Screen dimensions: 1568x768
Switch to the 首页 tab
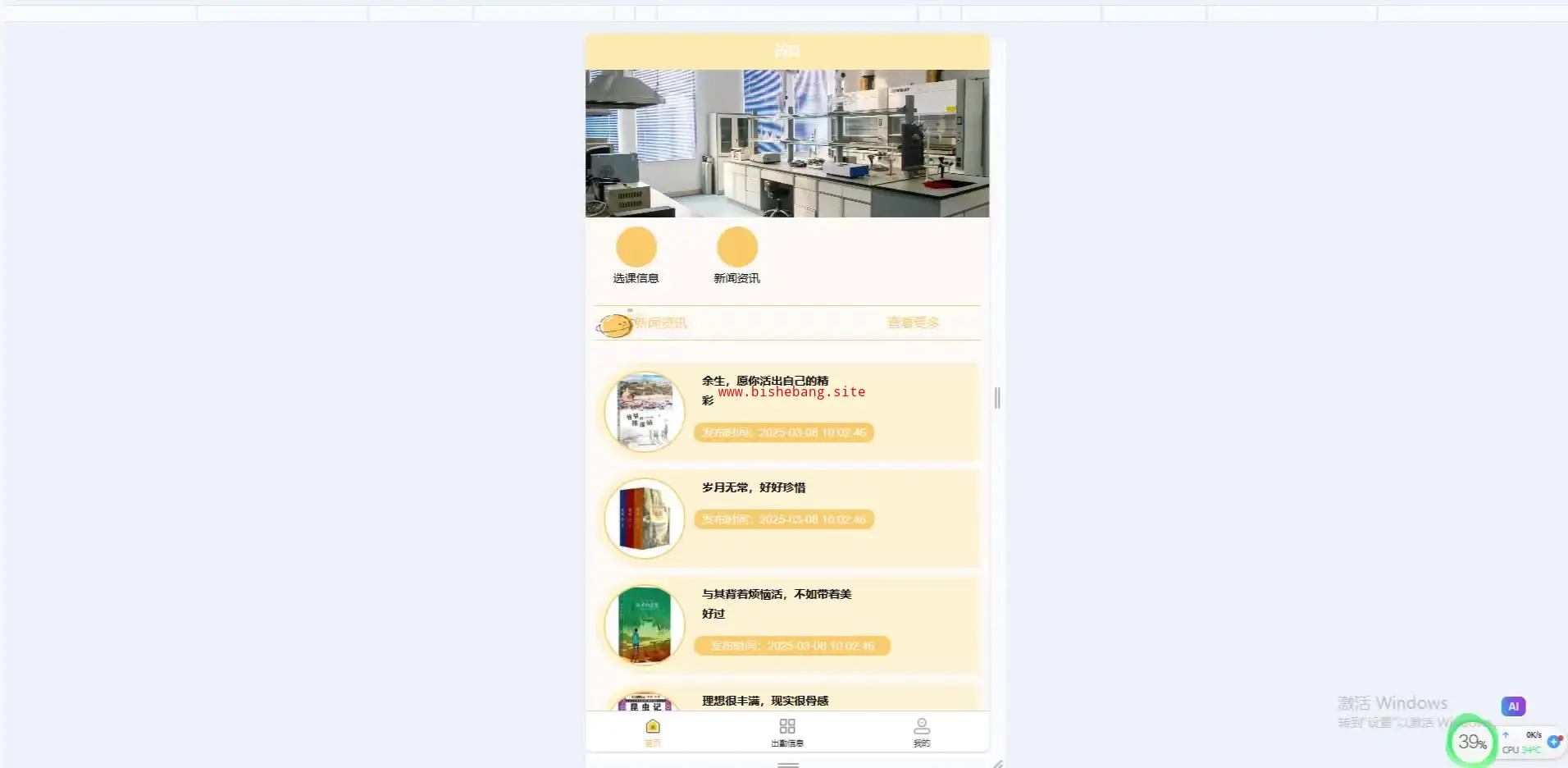coord(653,731)
